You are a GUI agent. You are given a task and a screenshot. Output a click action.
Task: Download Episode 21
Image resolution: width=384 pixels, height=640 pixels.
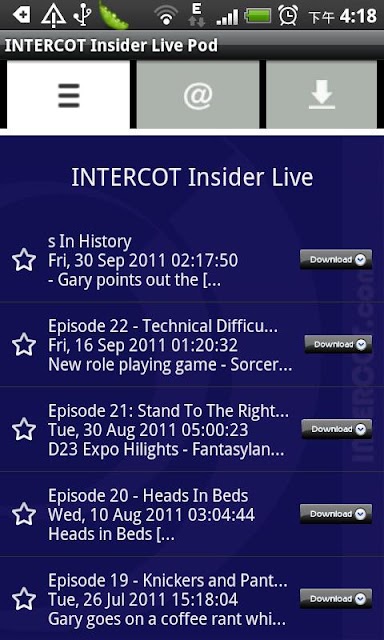pos(337,429)
